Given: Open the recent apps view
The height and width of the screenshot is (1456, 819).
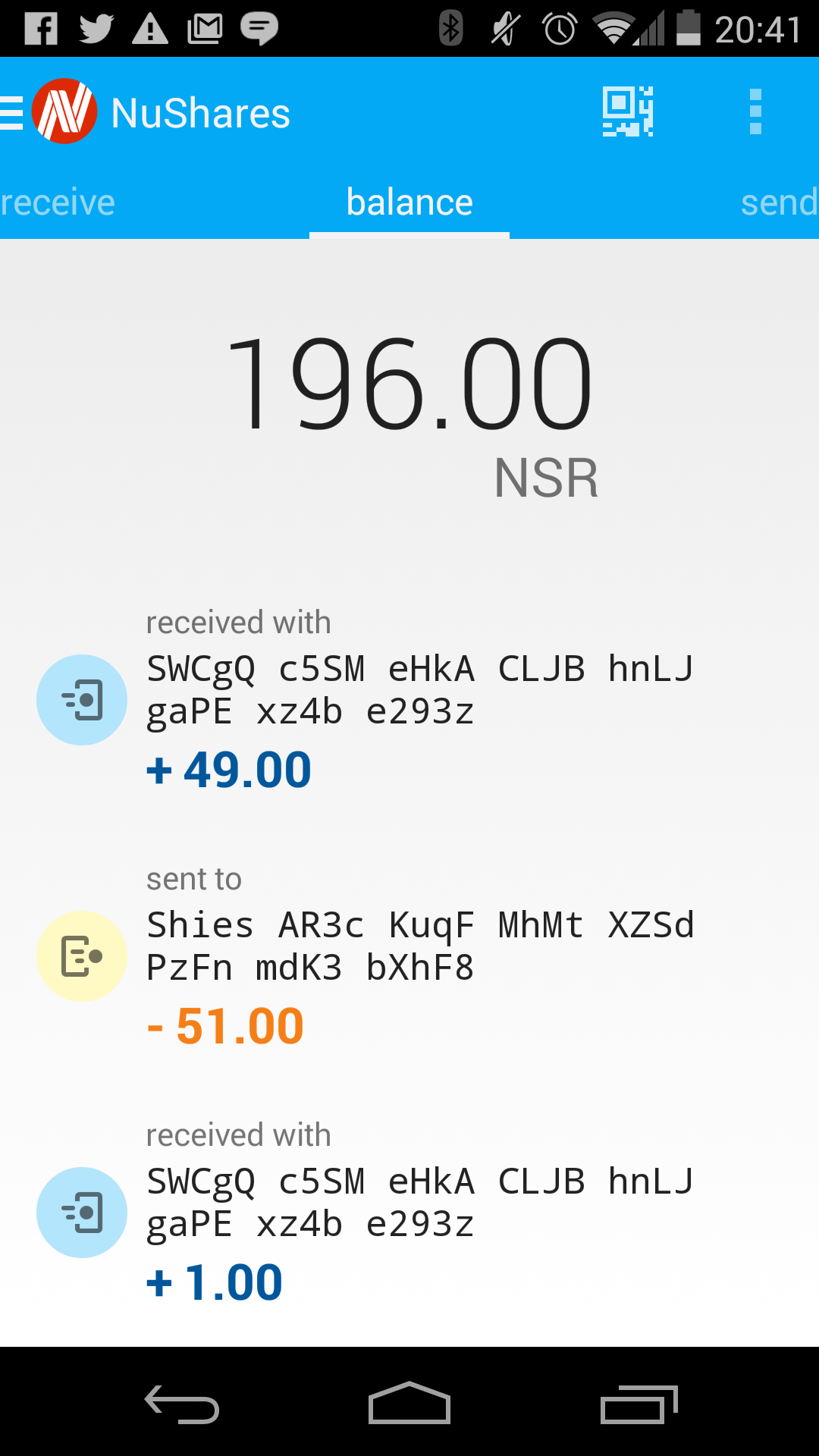Looking at the screenshot, I should click(639, 1404).
